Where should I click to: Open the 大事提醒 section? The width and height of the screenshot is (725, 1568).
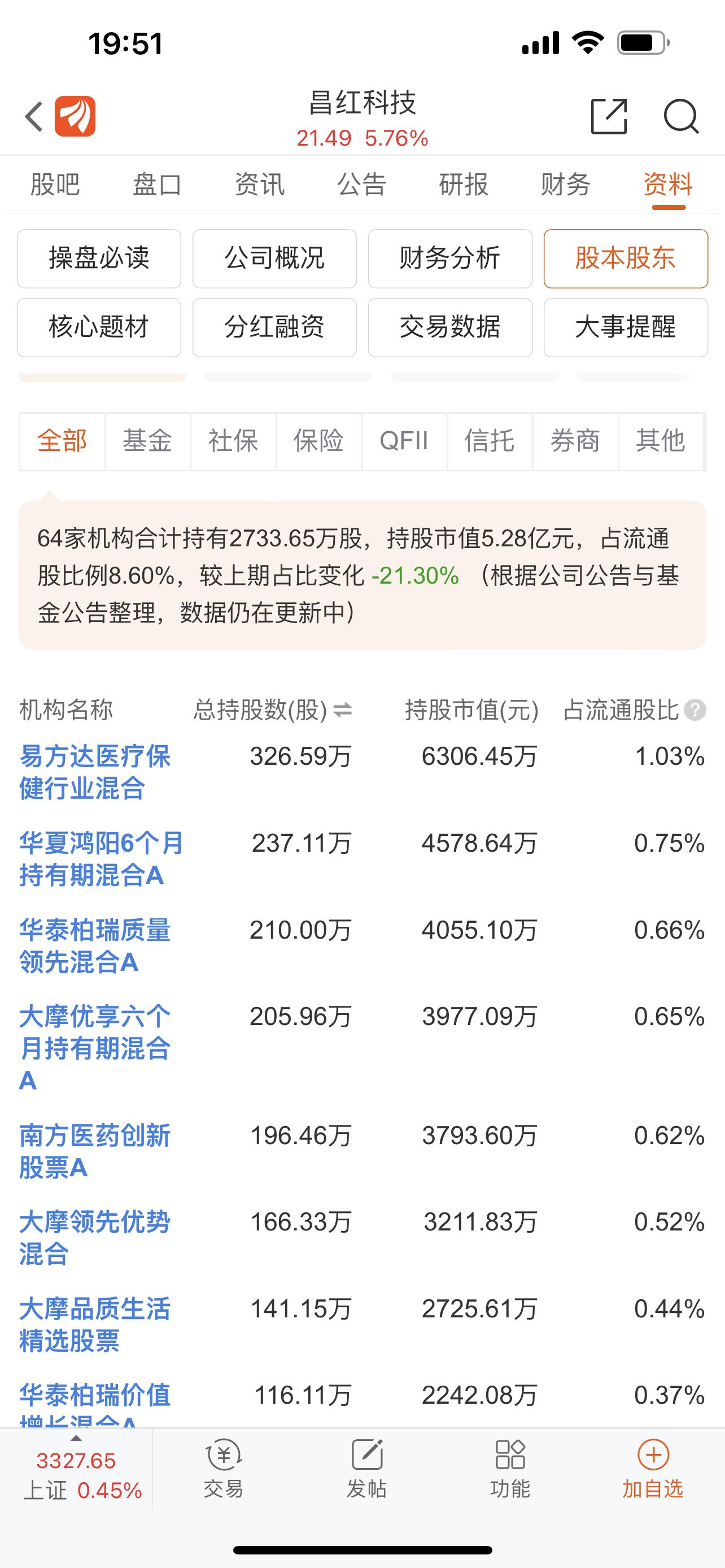point(626,327)
